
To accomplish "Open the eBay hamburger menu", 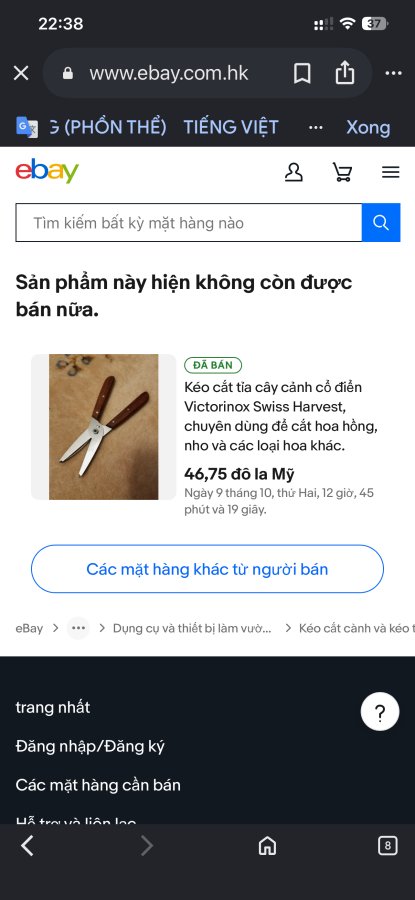I will [390, 172].
